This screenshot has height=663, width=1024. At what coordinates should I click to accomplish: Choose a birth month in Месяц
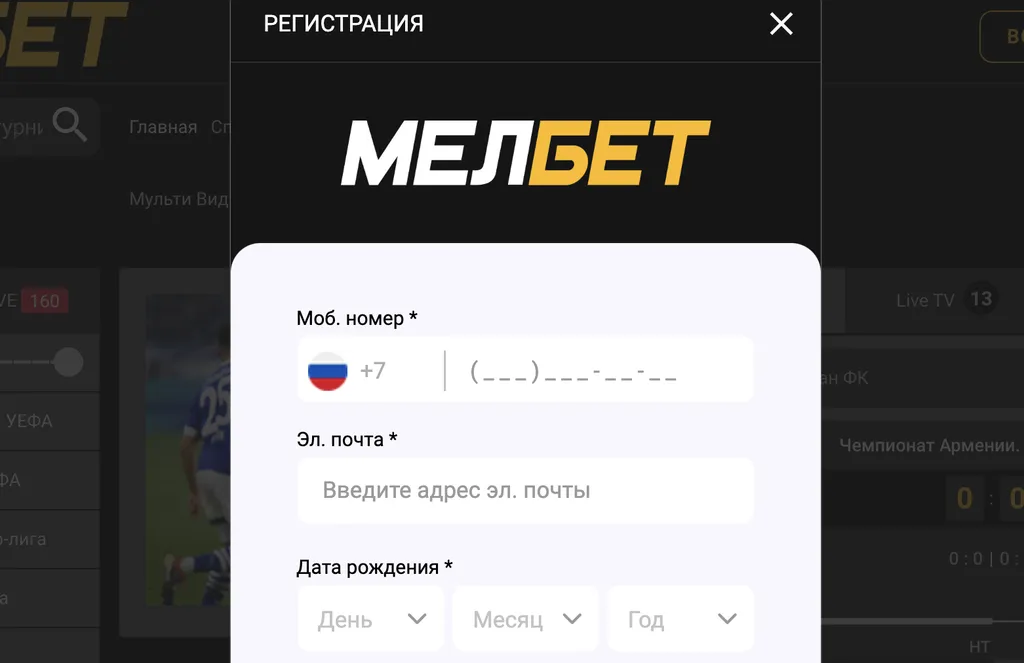(x=526, y=619)
